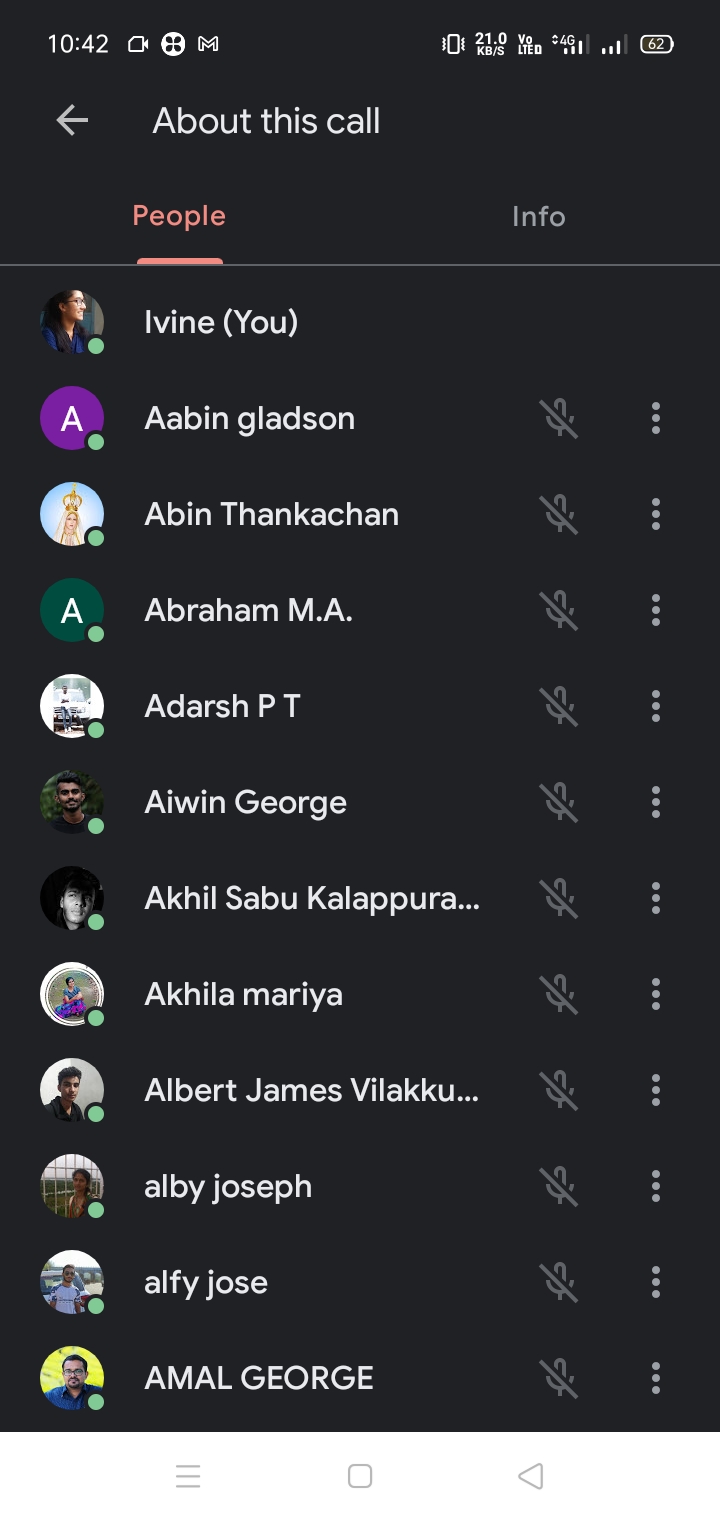Open more options for Akhil Sabu Kalappura
Image resolution: width=720 pixels, height=1520 pixels.
point(656,898)
